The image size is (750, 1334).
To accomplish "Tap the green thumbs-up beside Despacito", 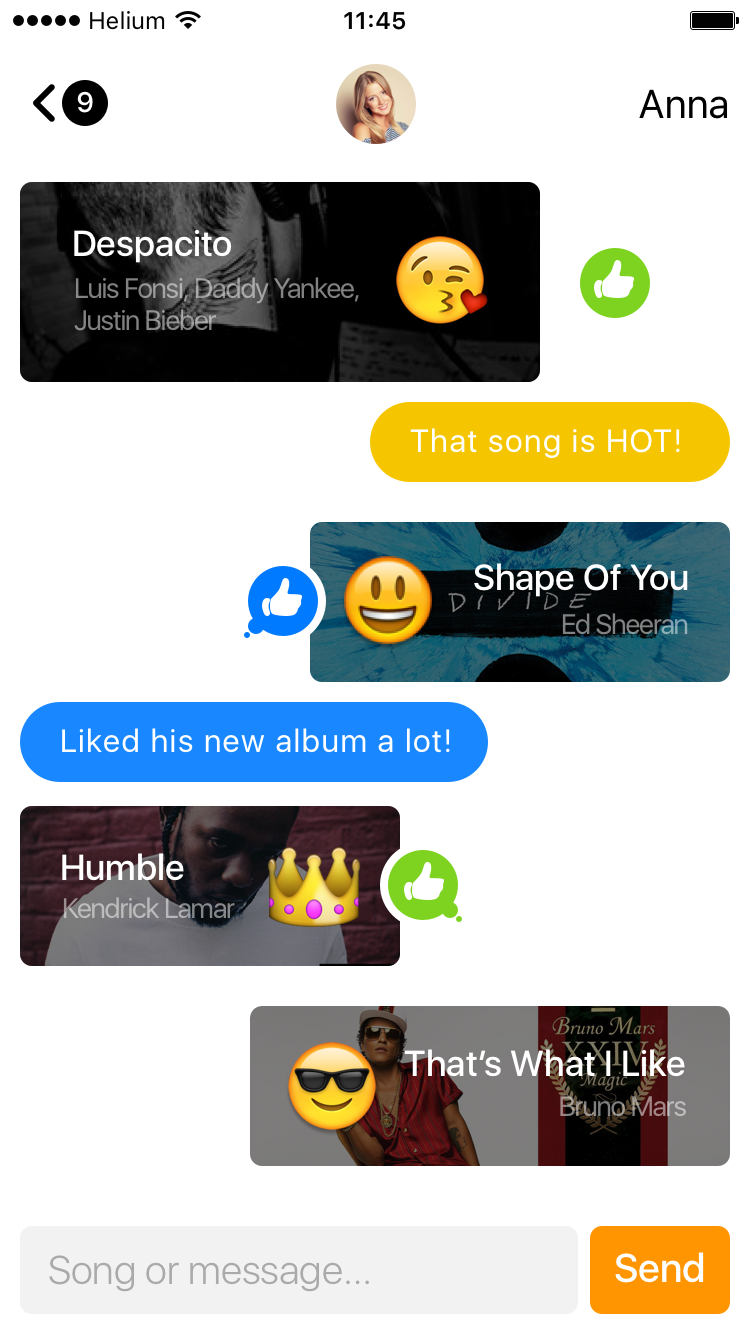I will [x=615, y=283].
